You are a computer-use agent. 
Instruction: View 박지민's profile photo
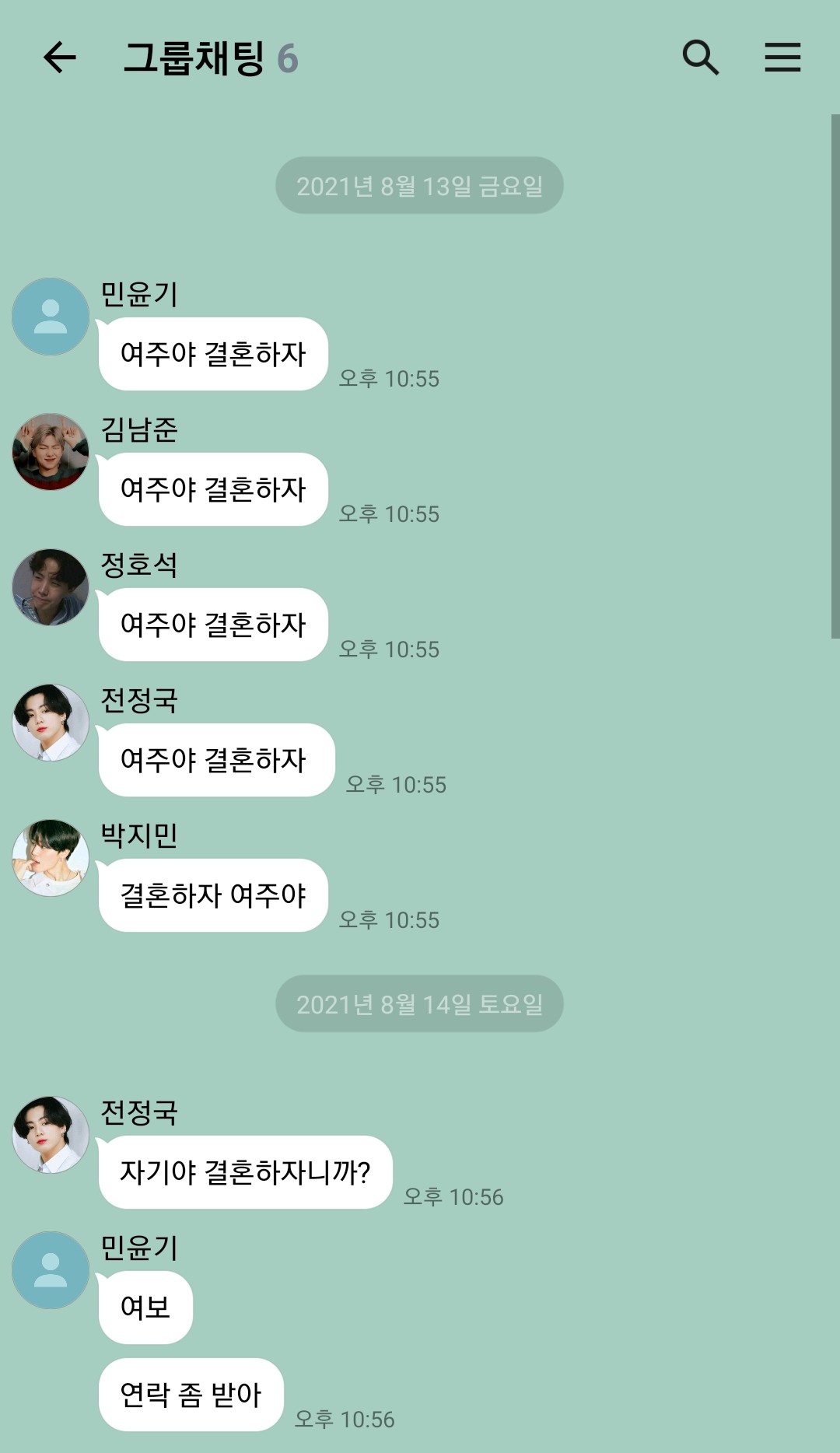click(51, 858)
